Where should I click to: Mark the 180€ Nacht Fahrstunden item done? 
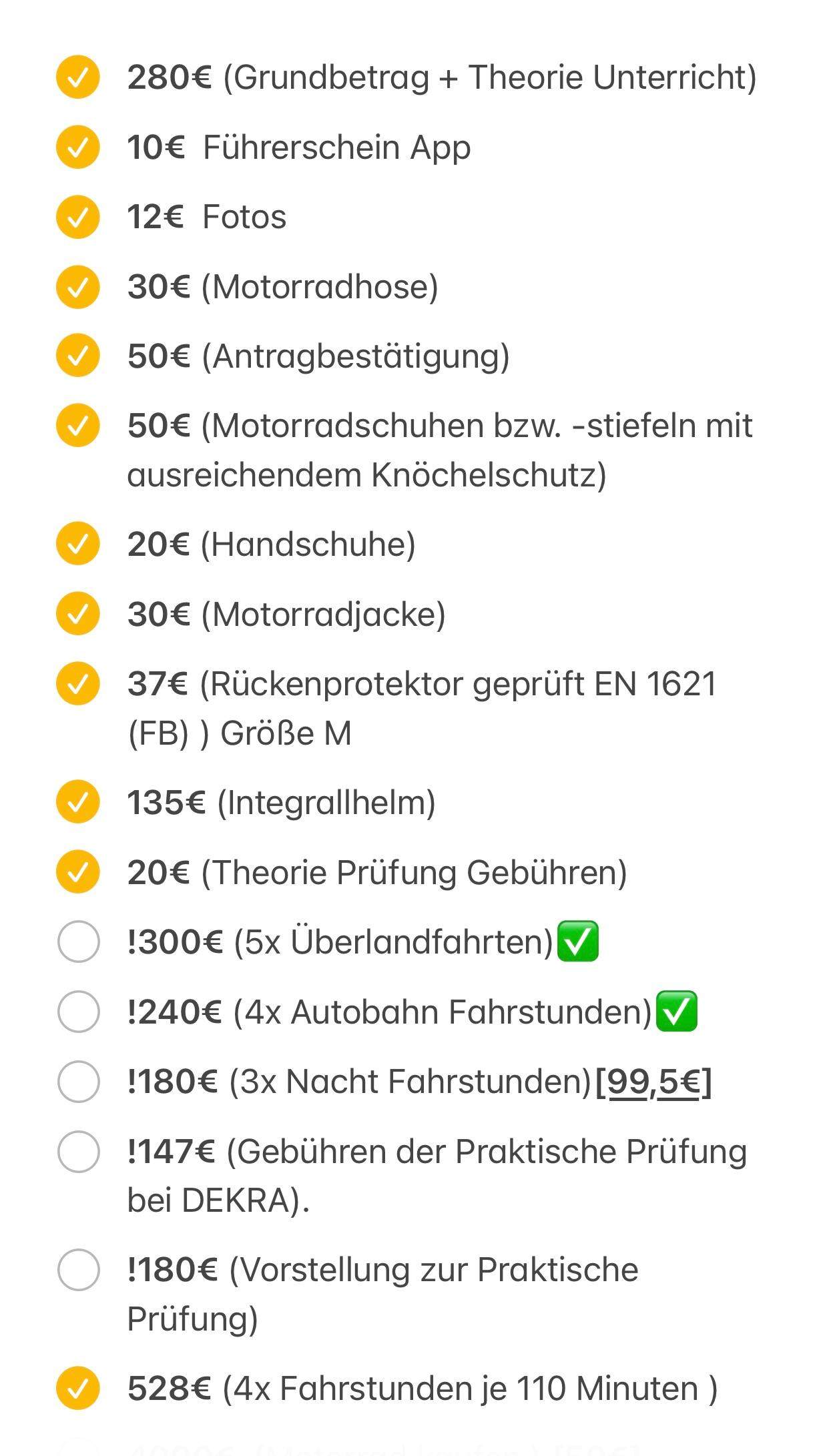tap(78, 1082)
